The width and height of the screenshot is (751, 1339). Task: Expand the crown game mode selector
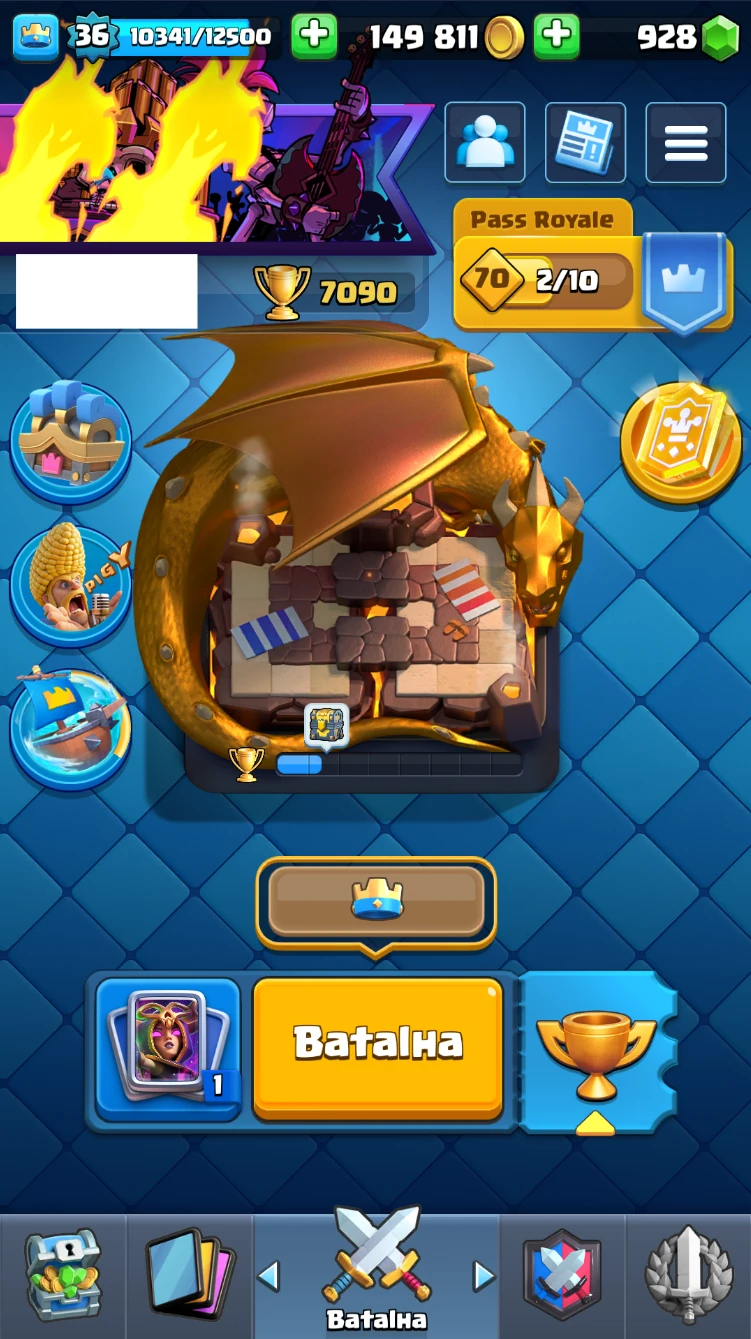point(376,901)
